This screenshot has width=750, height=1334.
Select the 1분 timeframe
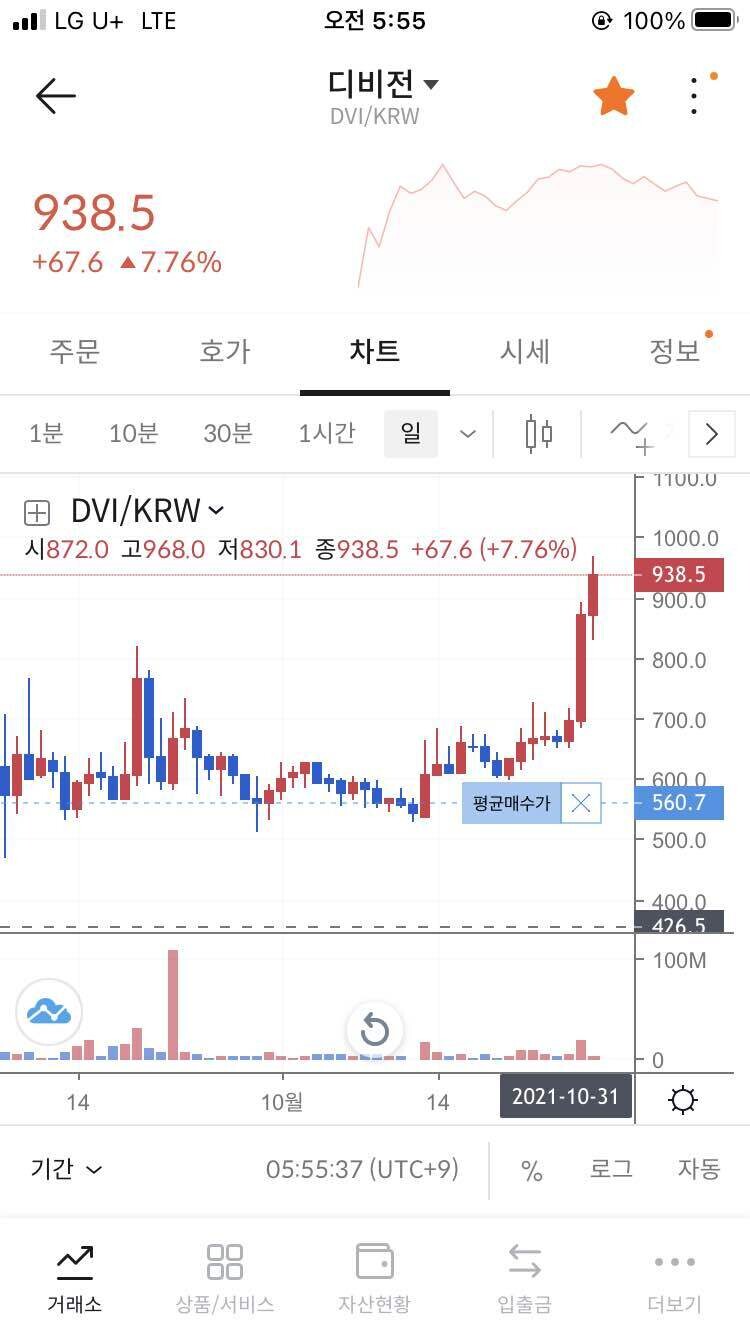46,433
